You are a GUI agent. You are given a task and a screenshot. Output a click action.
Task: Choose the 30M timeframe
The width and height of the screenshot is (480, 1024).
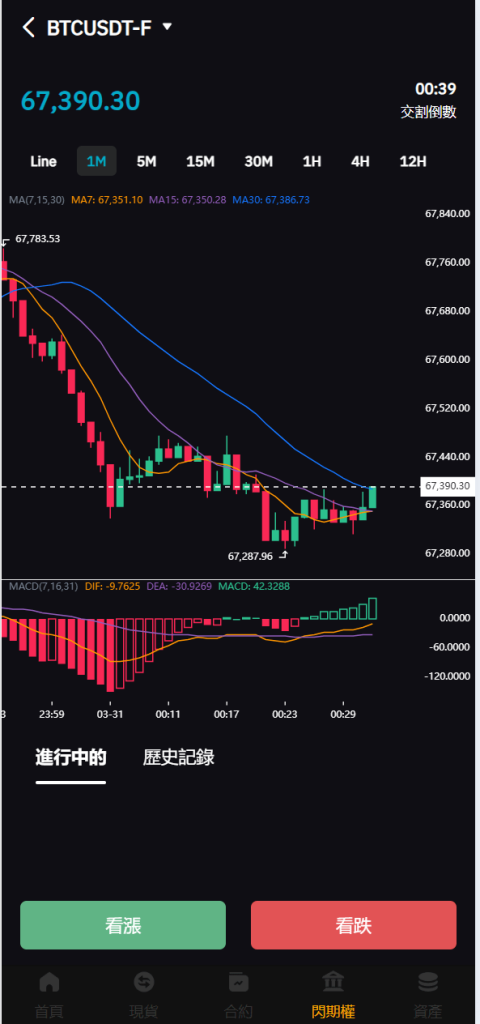(258, 161)
